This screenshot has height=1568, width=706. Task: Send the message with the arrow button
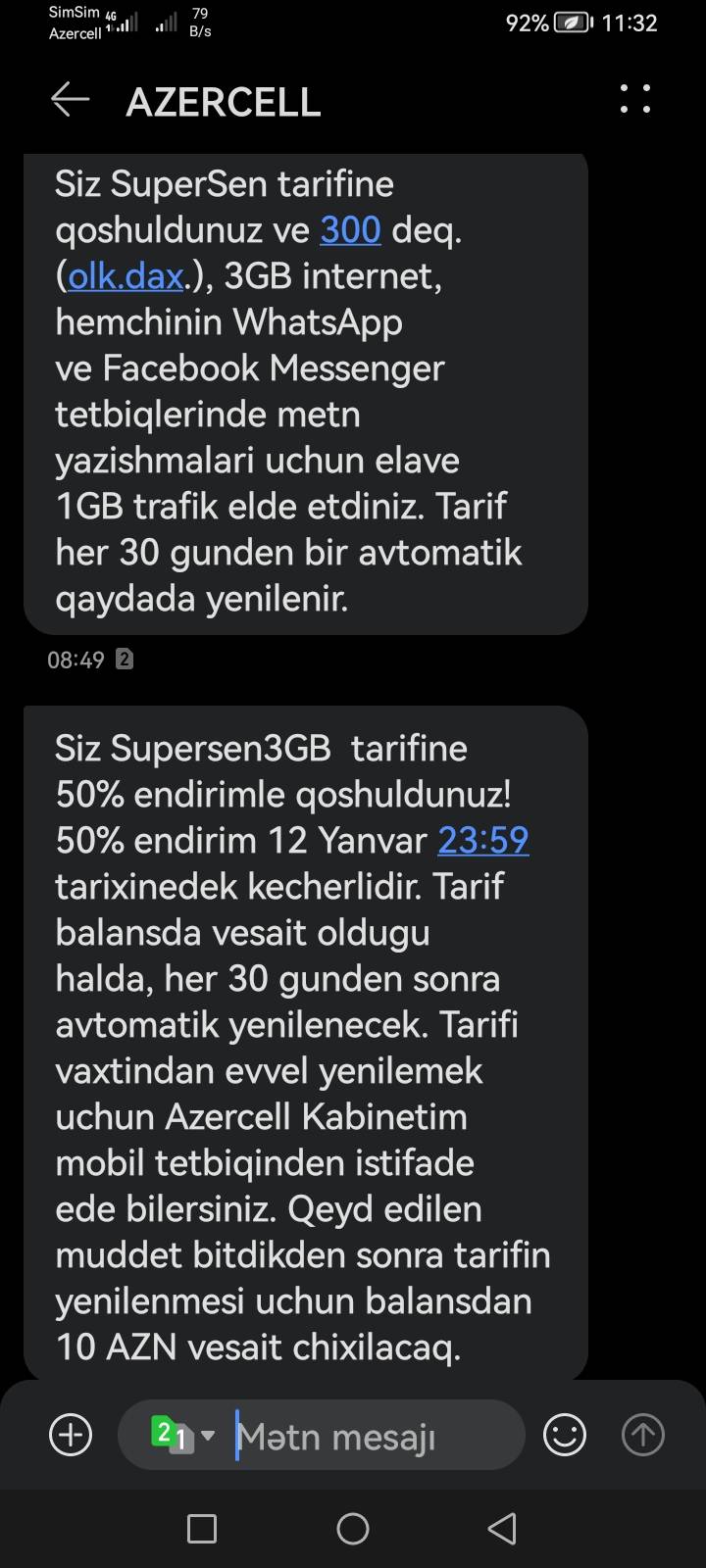pyautogui.click(x=643, y=1435)
